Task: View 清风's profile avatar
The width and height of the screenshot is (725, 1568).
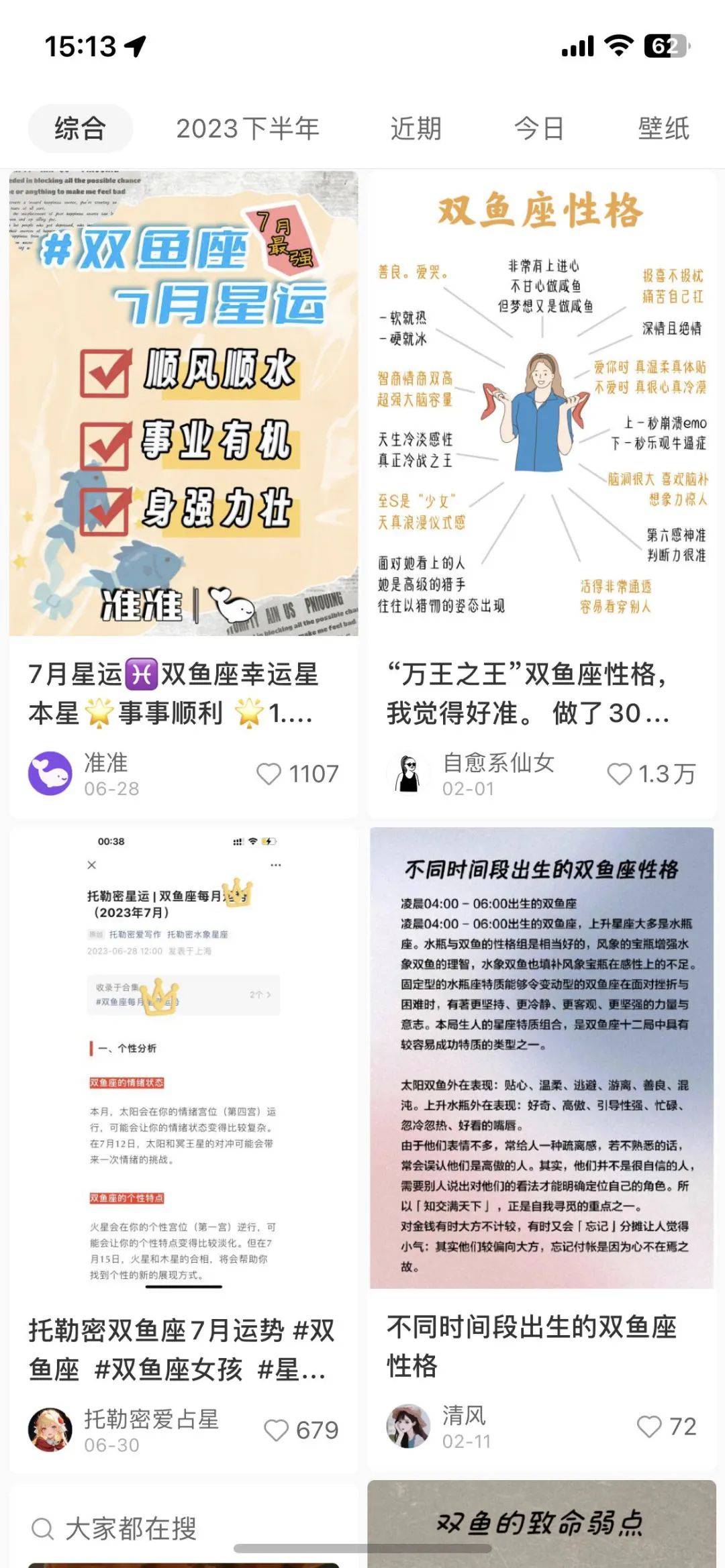Action: [408, 1426]
